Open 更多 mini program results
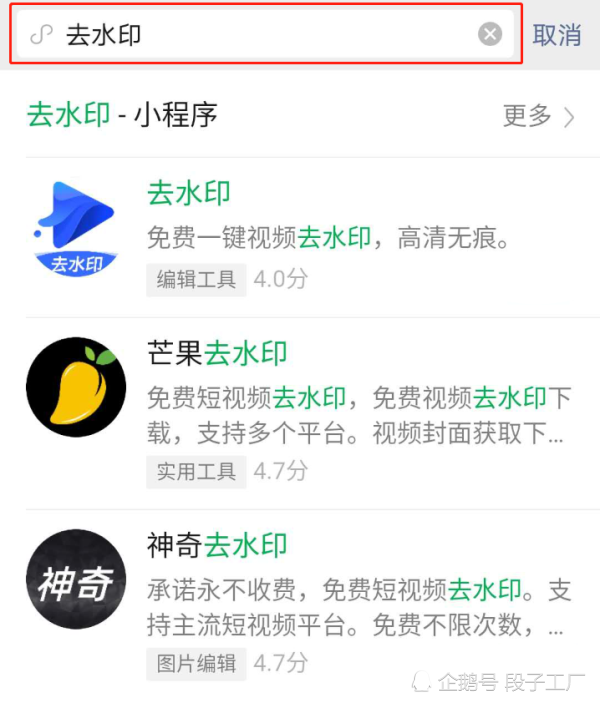The height and width of the screenshot is (703, 600). [538, 116]
